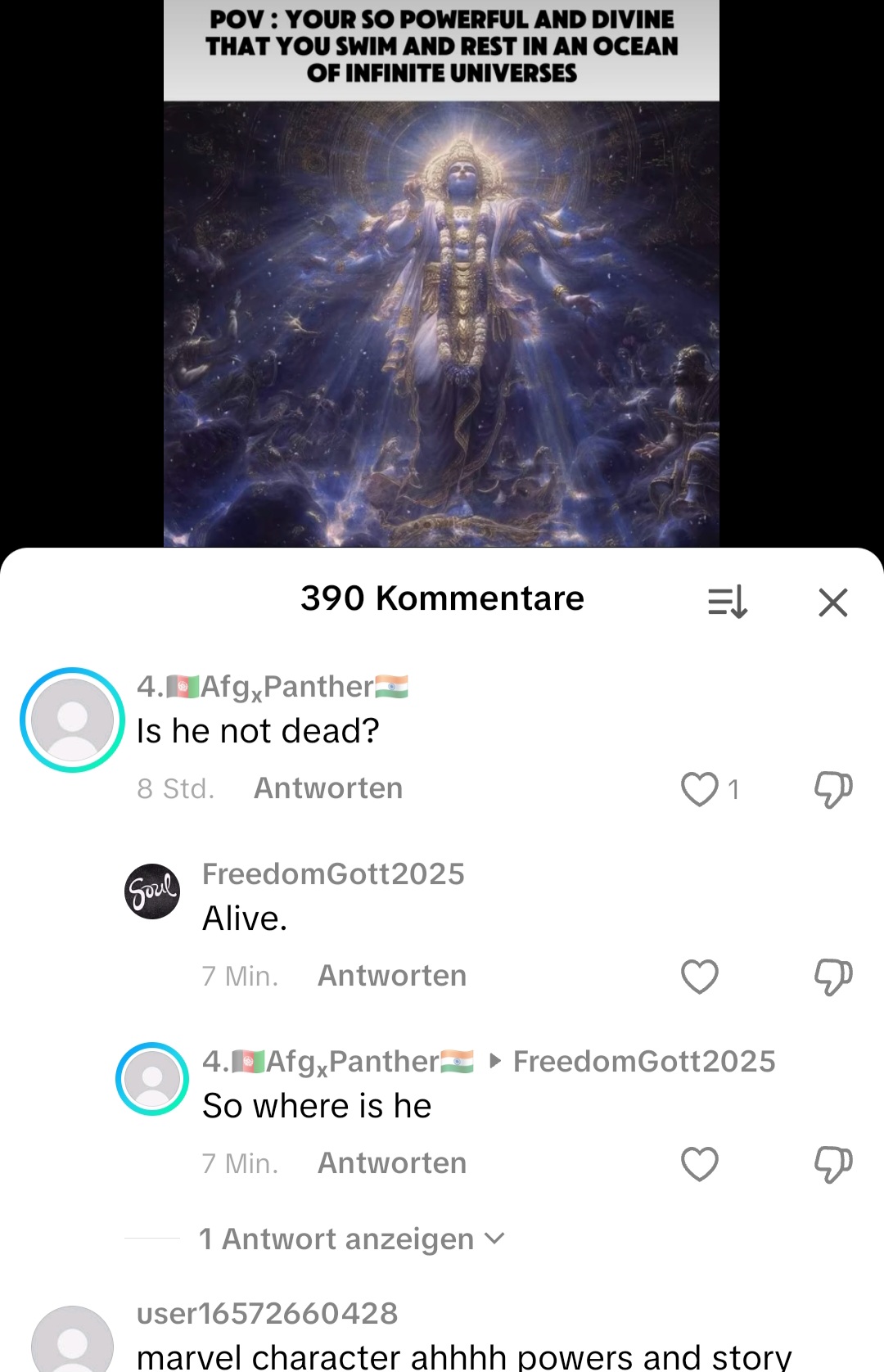View the FreedomGott2025 username above "Alive."

[x=333, y=874]
